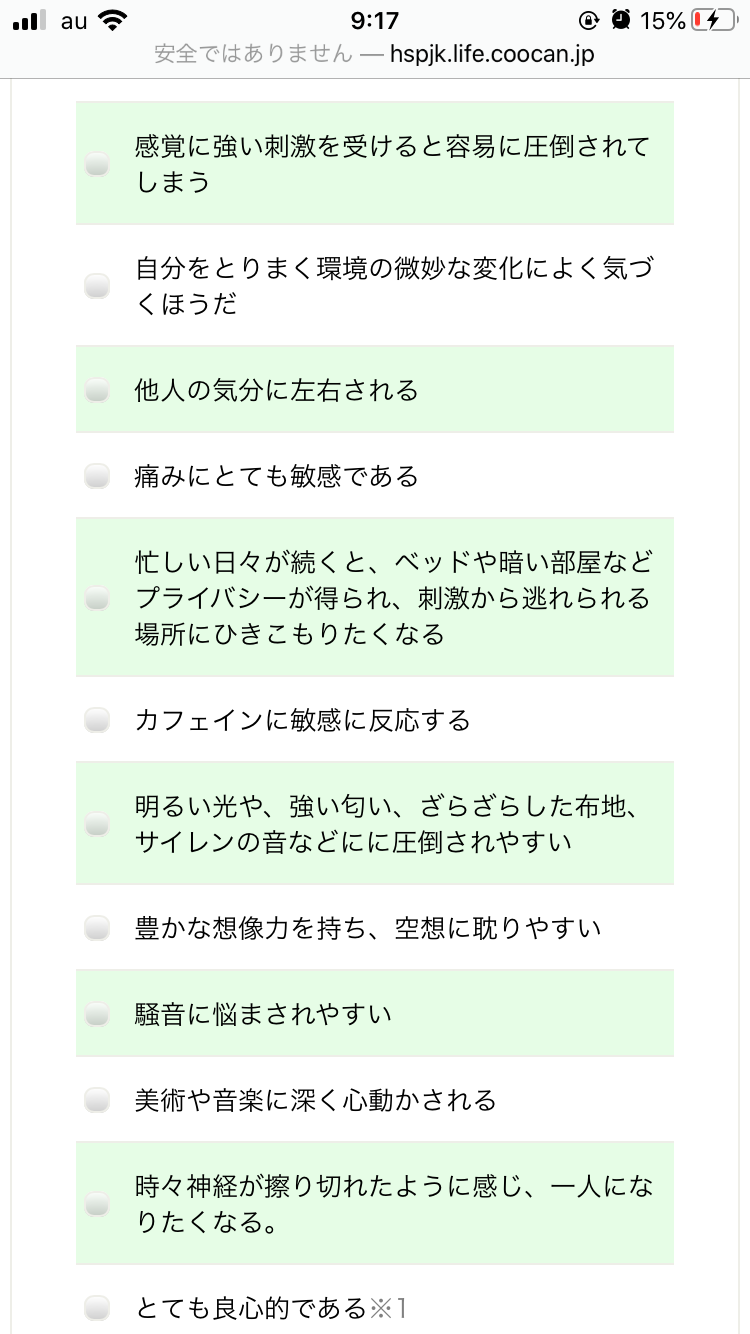
Task: Check the 忙しい日々が続くと item
Action: 97,598
